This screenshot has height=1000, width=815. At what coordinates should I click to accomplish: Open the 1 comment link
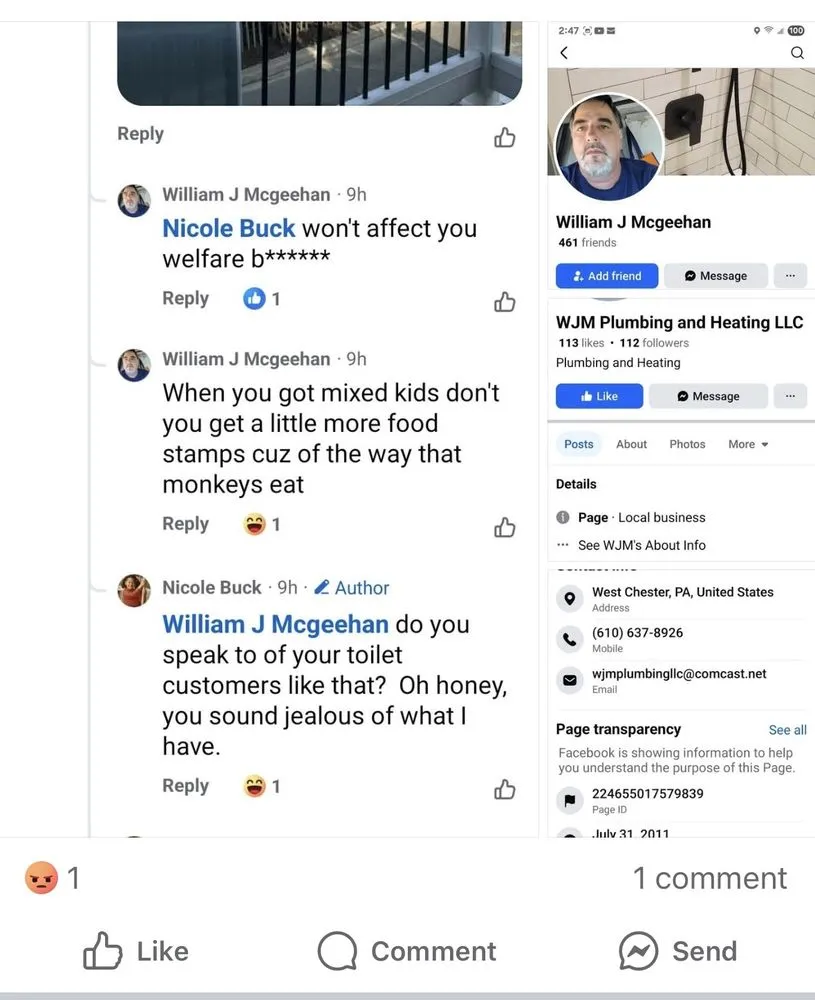pyautogui.click(x=709, y=878)
